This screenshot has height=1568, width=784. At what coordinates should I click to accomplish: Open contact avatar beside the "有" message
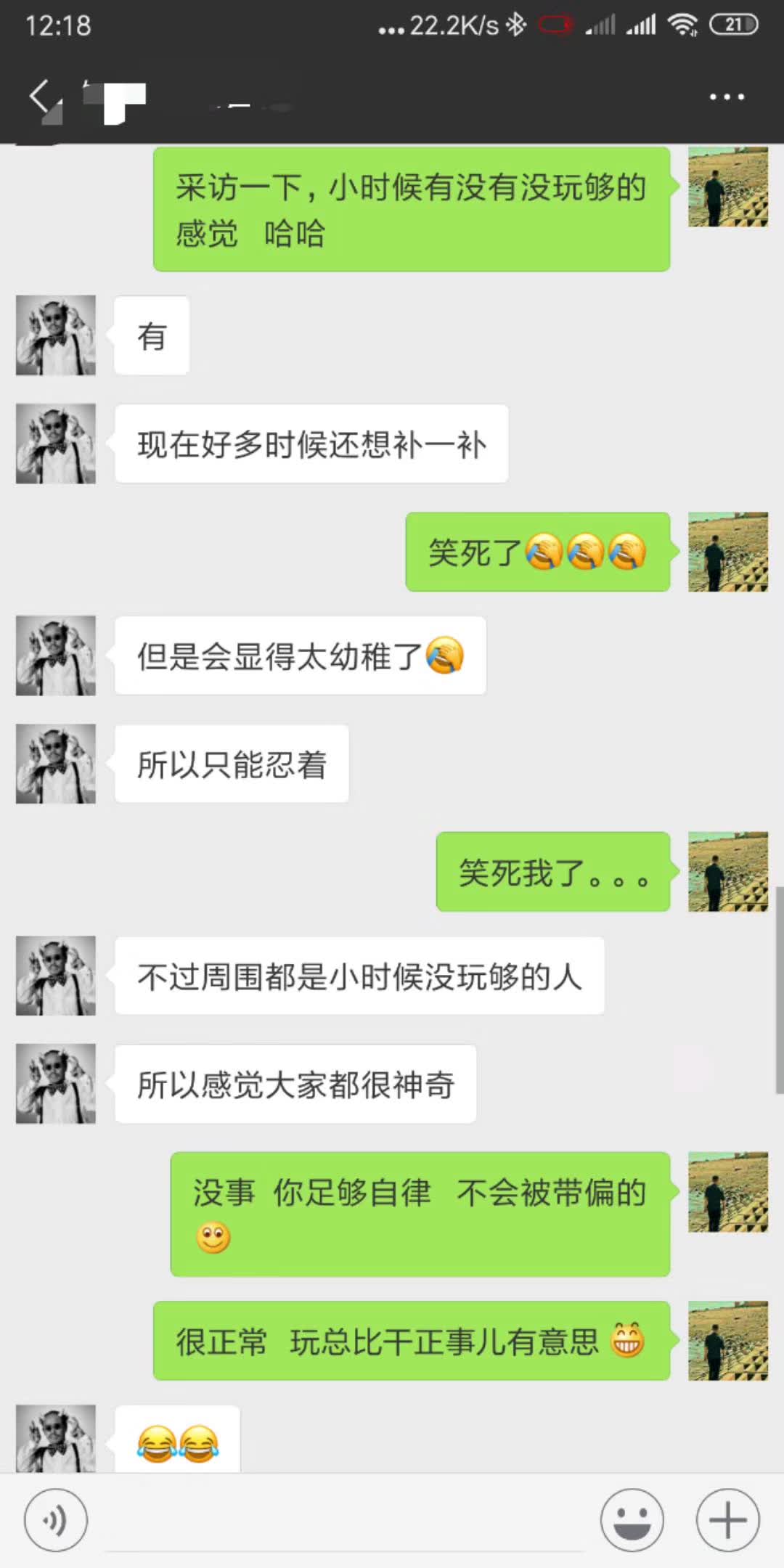click(56, 335)
